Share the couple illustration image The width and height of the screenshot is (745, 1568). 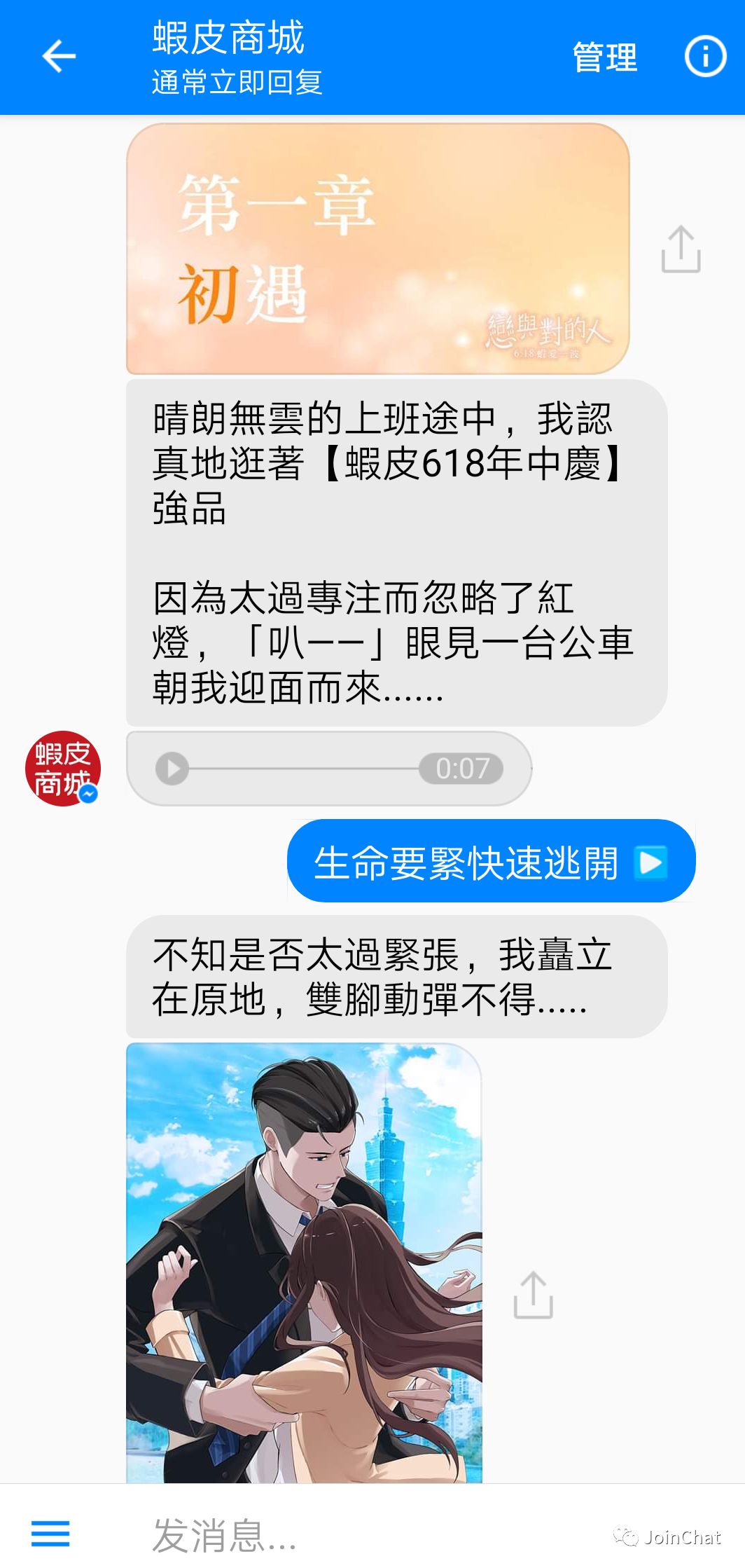click(x=534, y=1295)
